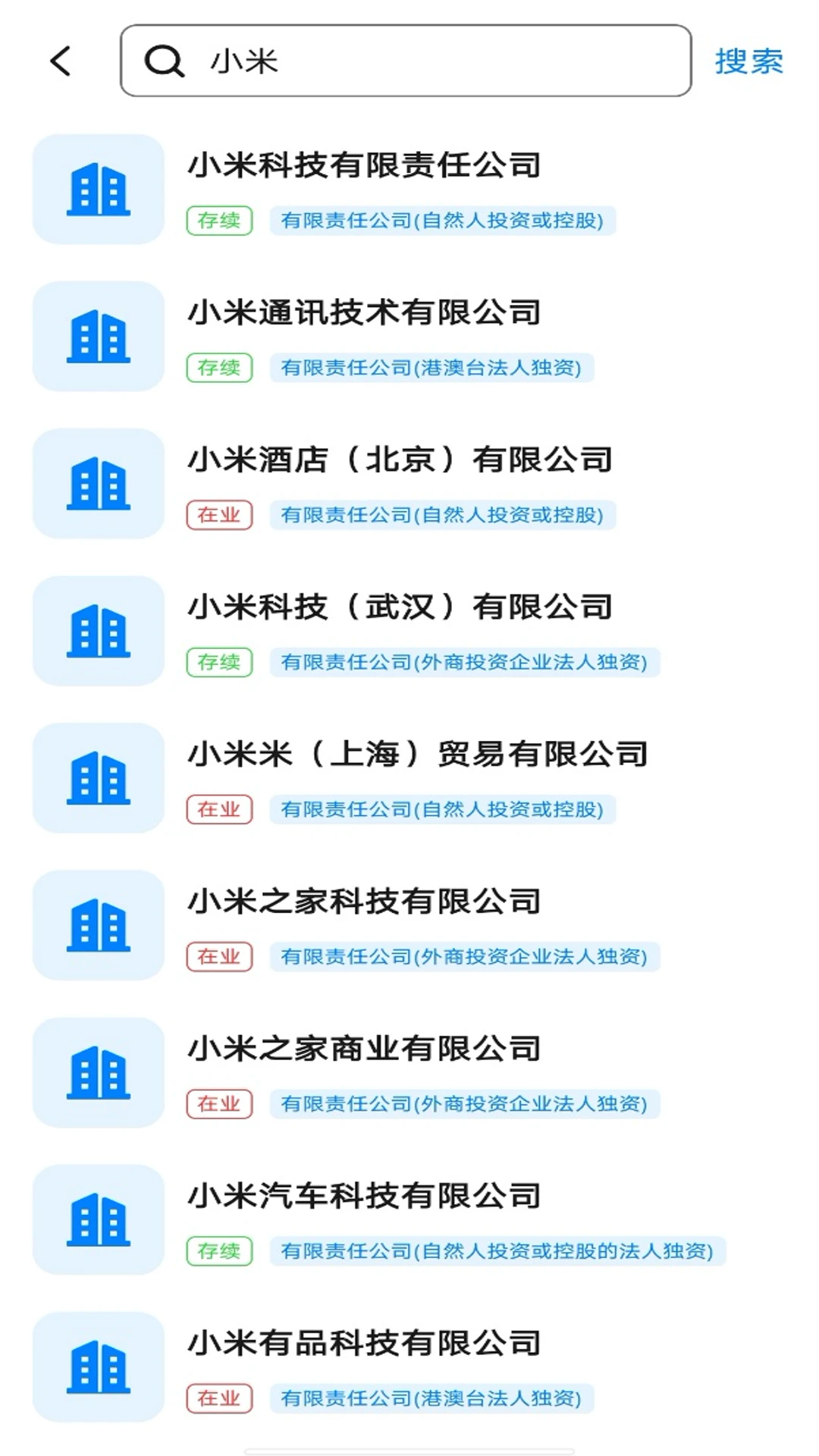Viewport: 819px width, 1456px height.
Task: Click the building icon for 小米有品科技有限公司
Action: point(98,1369)
